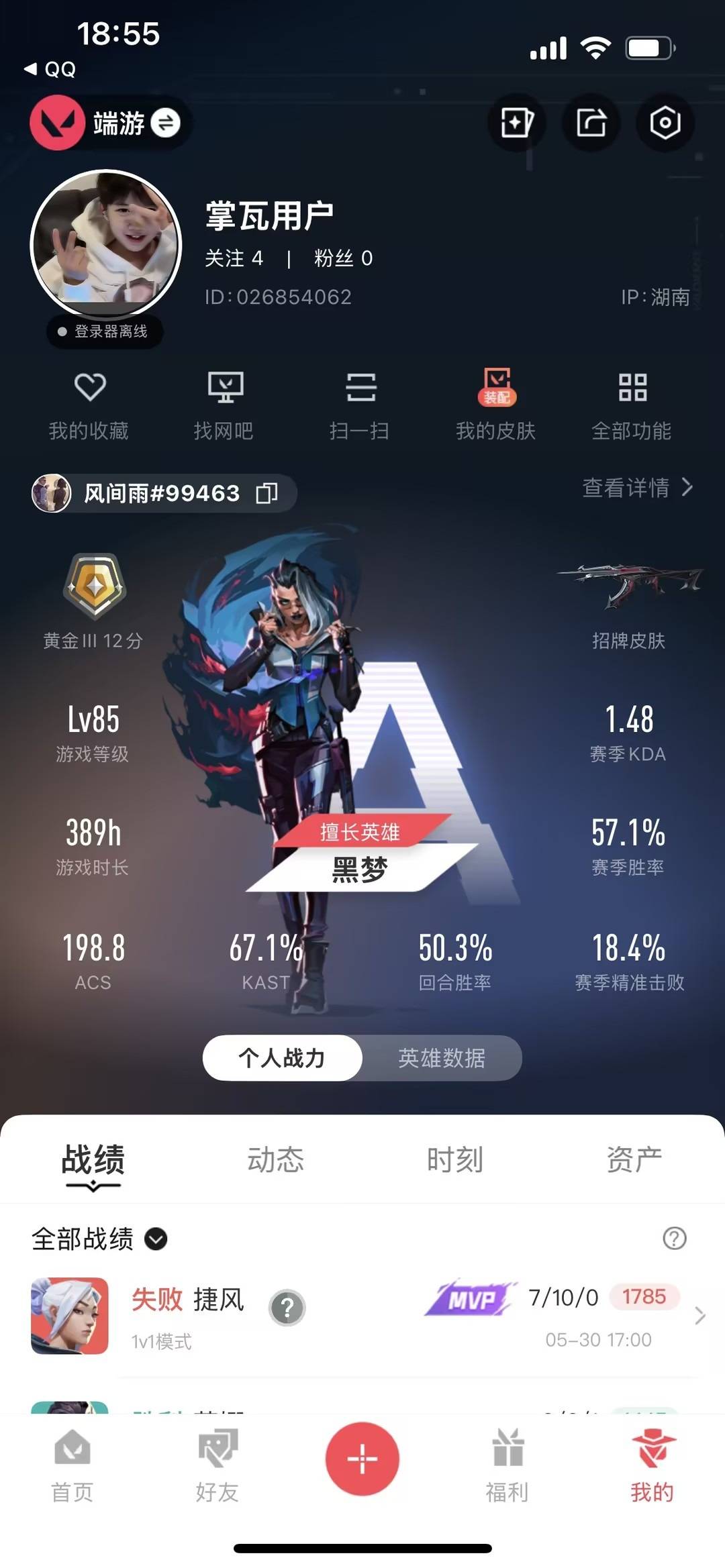The height and width of the screenshot is (1568, 725).
Task: Switch to 英雄数据 segment
Action: pyautogui.click(x=442, y=1058)
